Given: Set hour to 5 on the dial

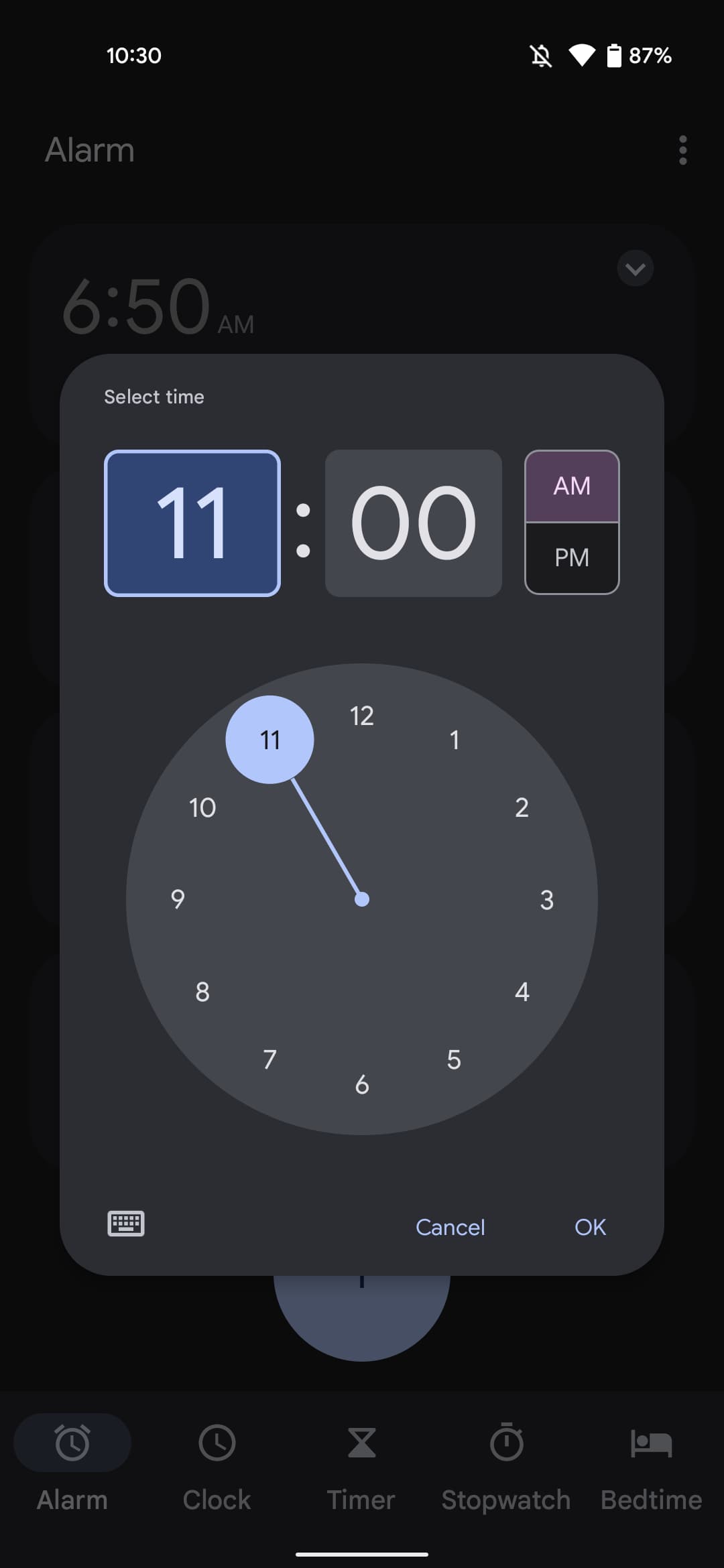Looking at the screenshot, I should (454, 1059).
